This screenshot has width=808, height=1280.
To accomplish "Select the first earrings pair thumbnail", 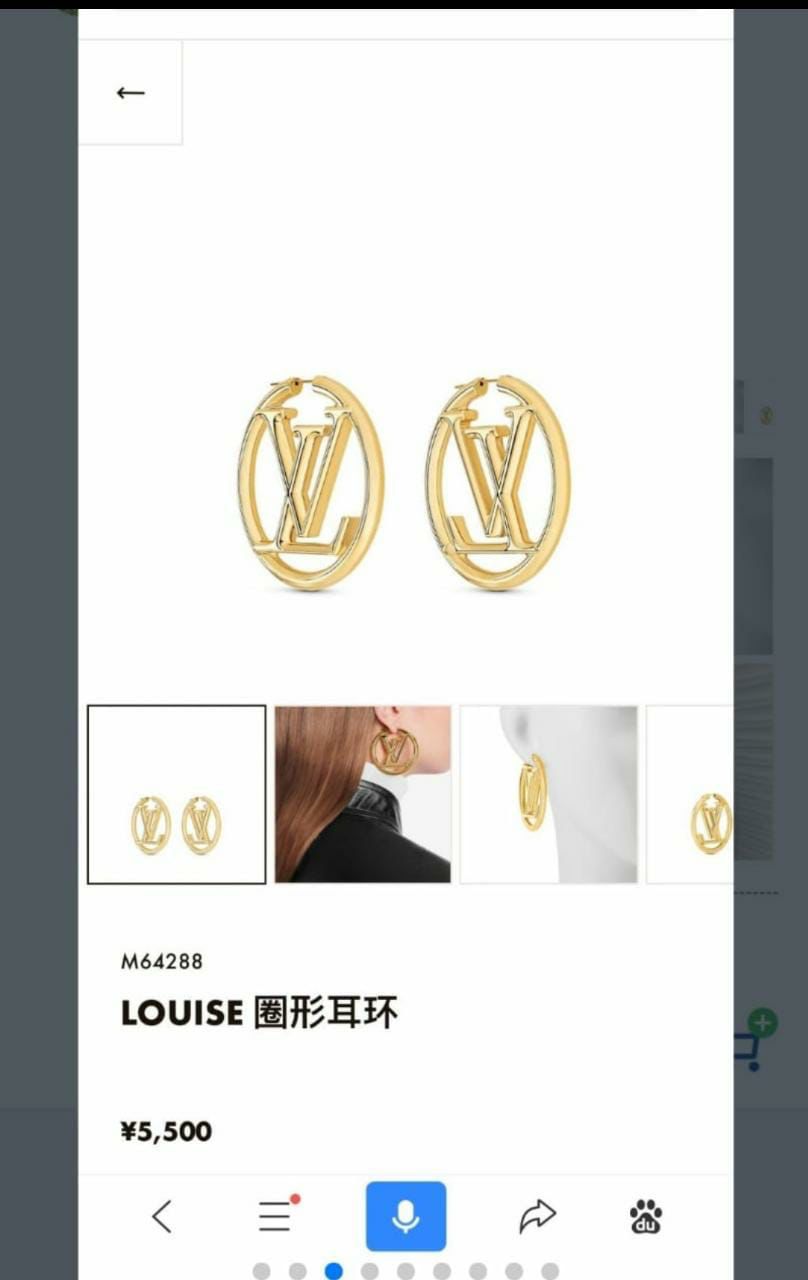I will pyautogui.click(x=177, y=795).
